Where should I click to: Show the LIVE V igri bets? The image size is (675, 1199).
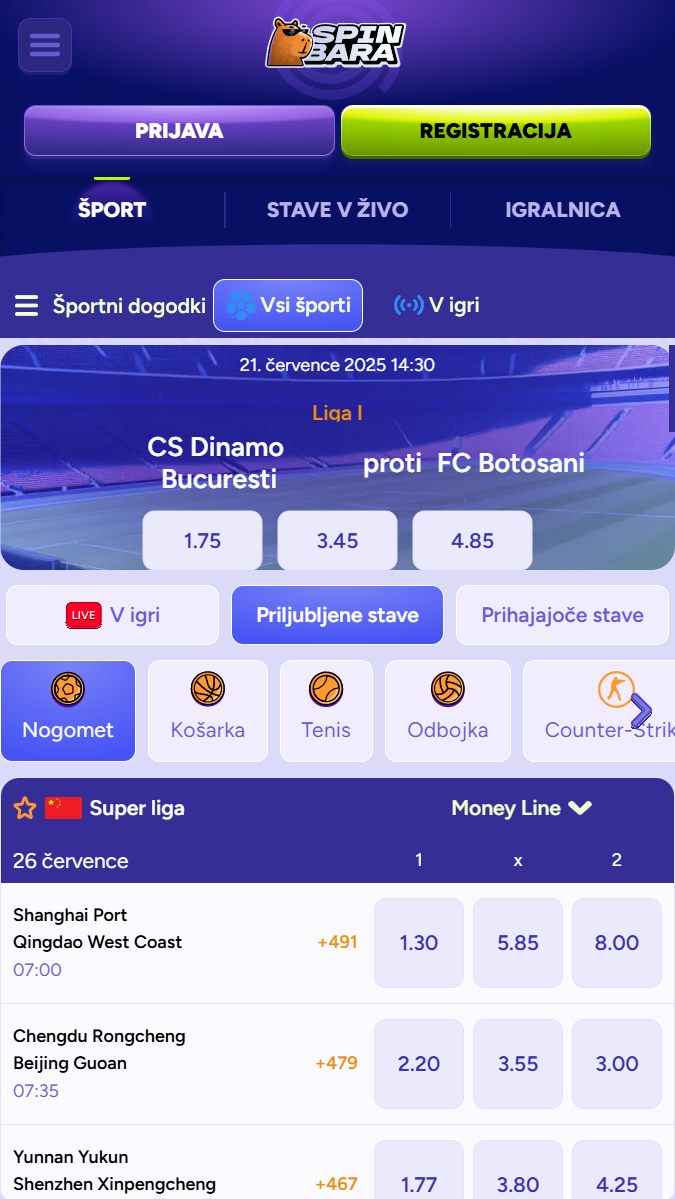coord(112,615)
